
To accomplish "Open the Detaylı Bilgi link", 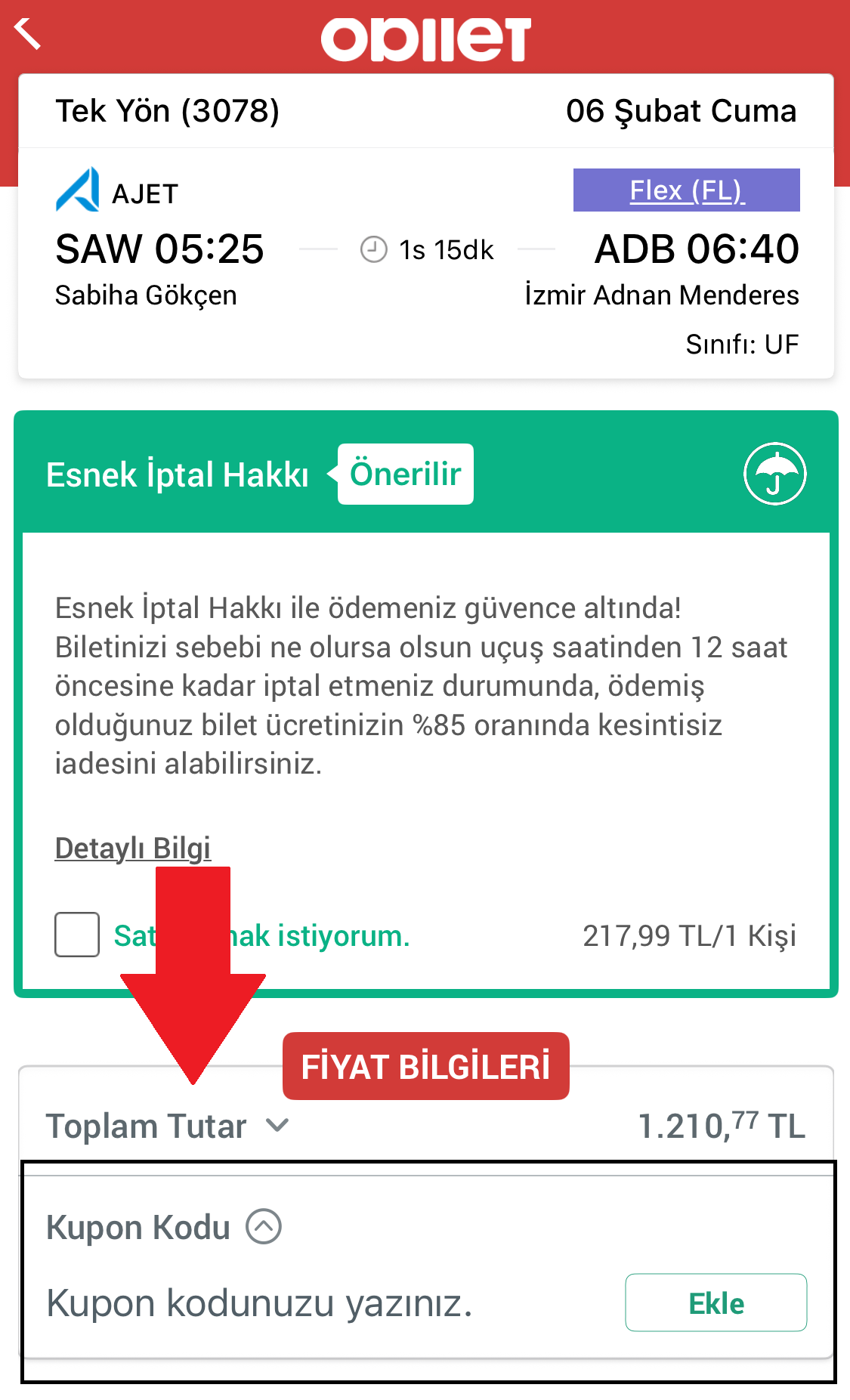I will tap(132, 848).
